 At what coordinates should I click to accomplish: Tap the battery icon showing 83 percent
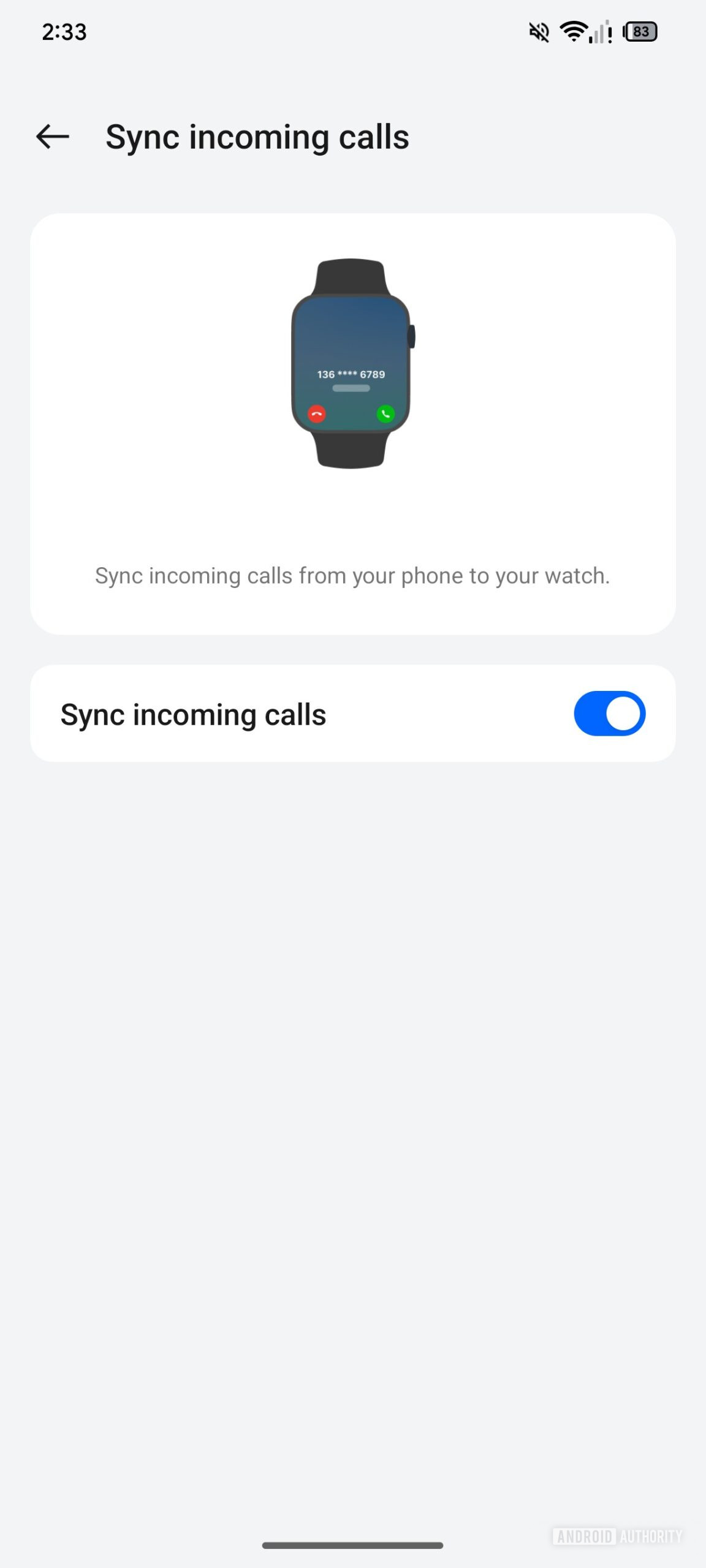coord(640,32)
